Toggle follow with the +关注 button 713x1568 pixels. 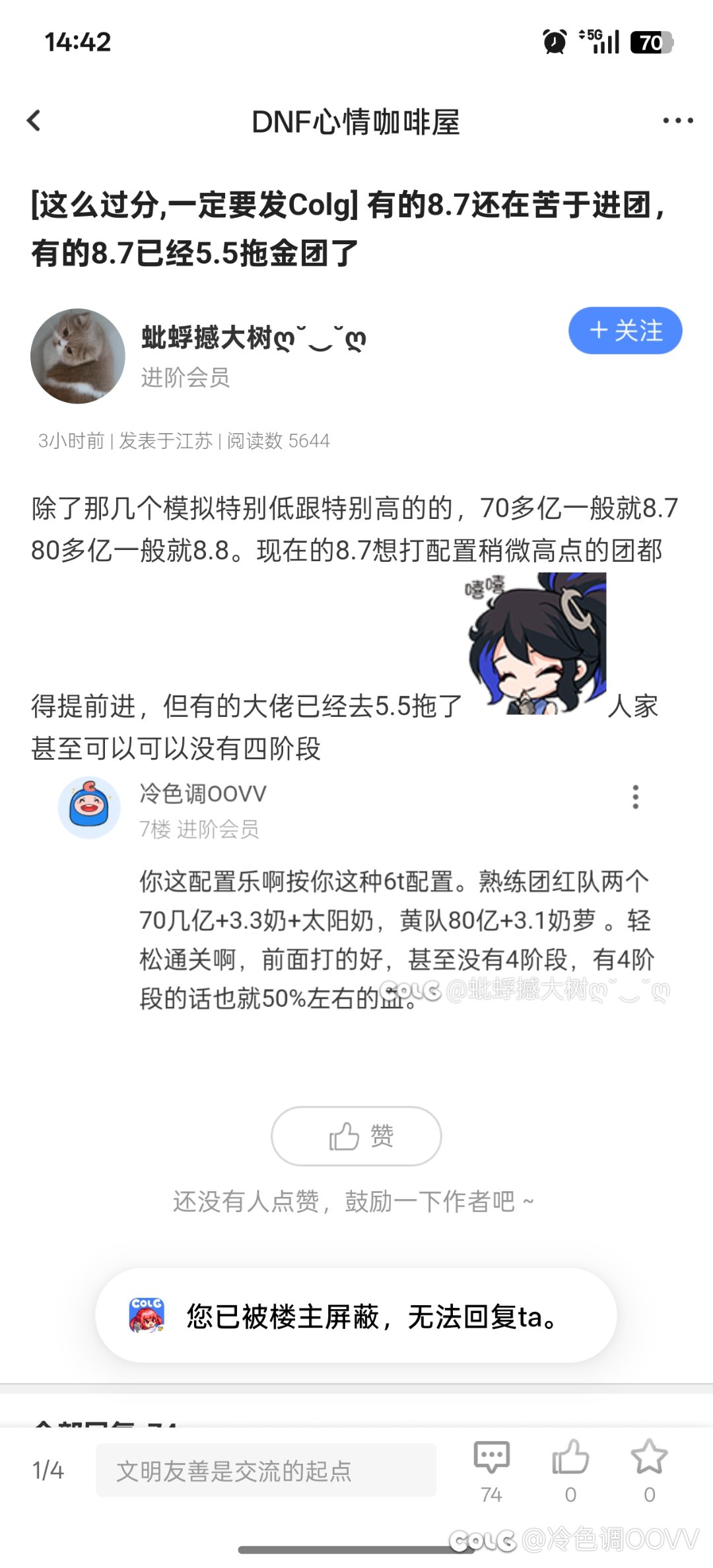tap(624, 331)
